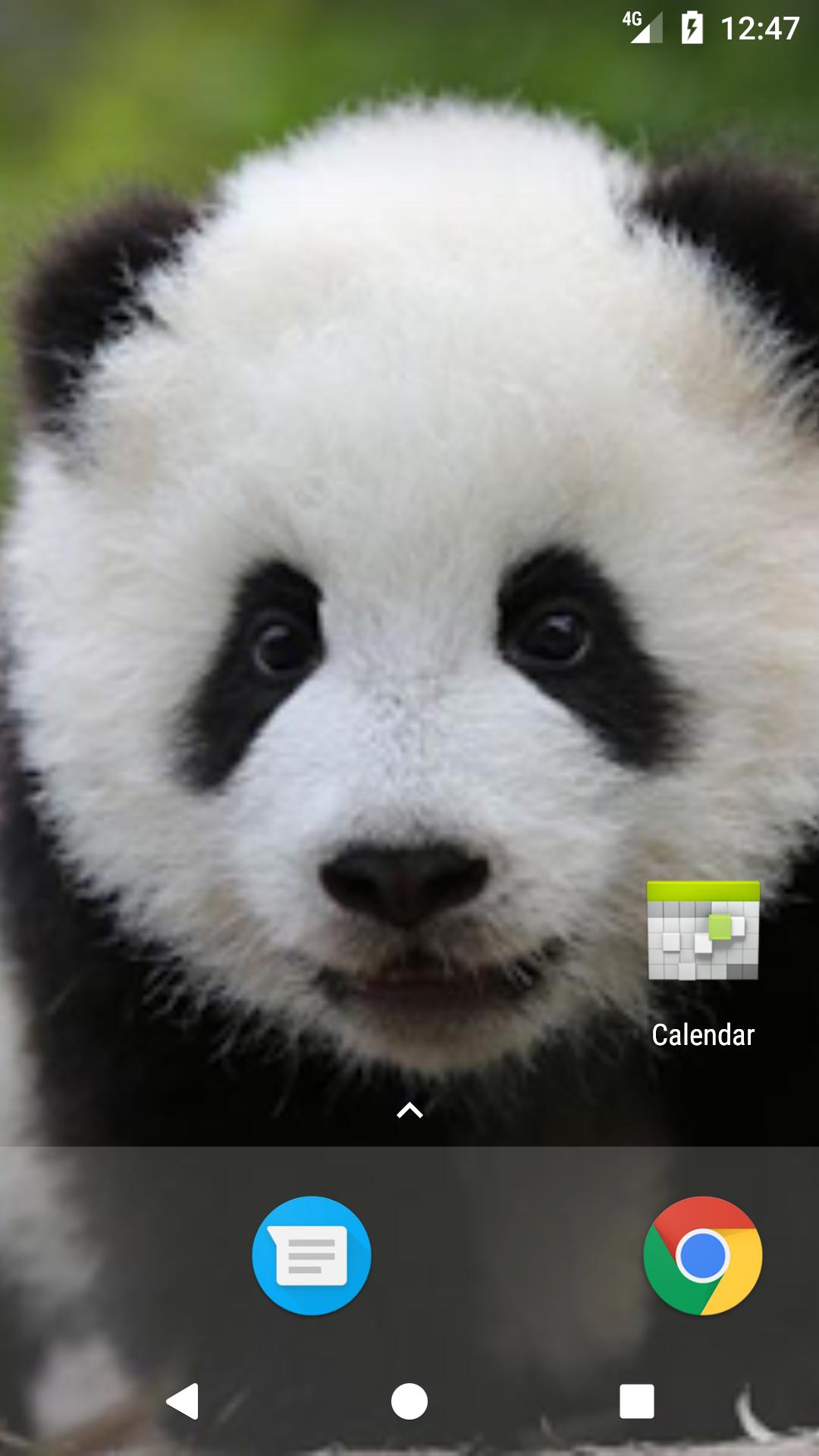819x1456 pixels.
Task: Open the Chrome browser
Action: point(703,1256)
